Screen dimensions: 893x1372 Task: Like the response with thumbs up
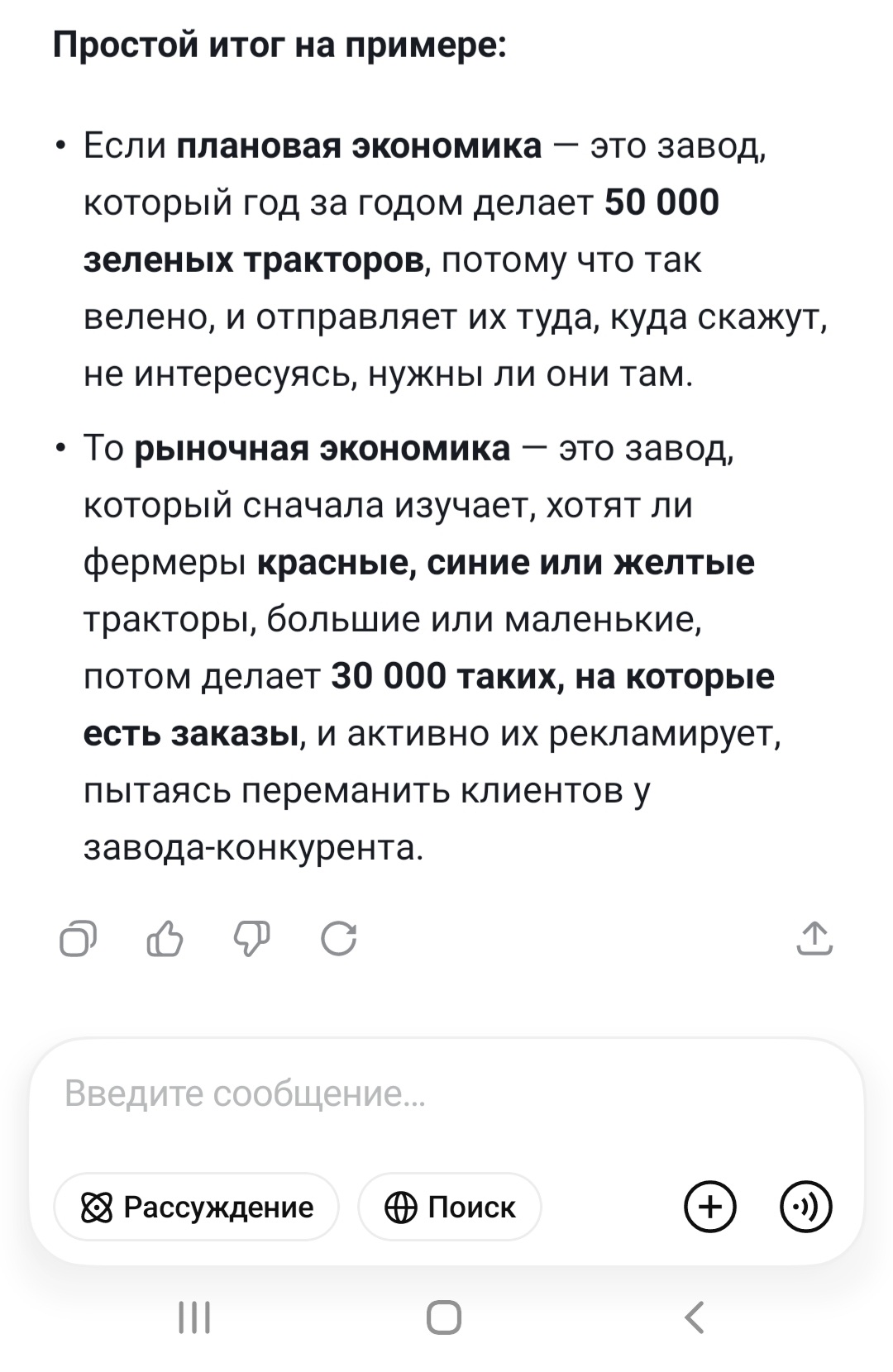click(165, 939)
